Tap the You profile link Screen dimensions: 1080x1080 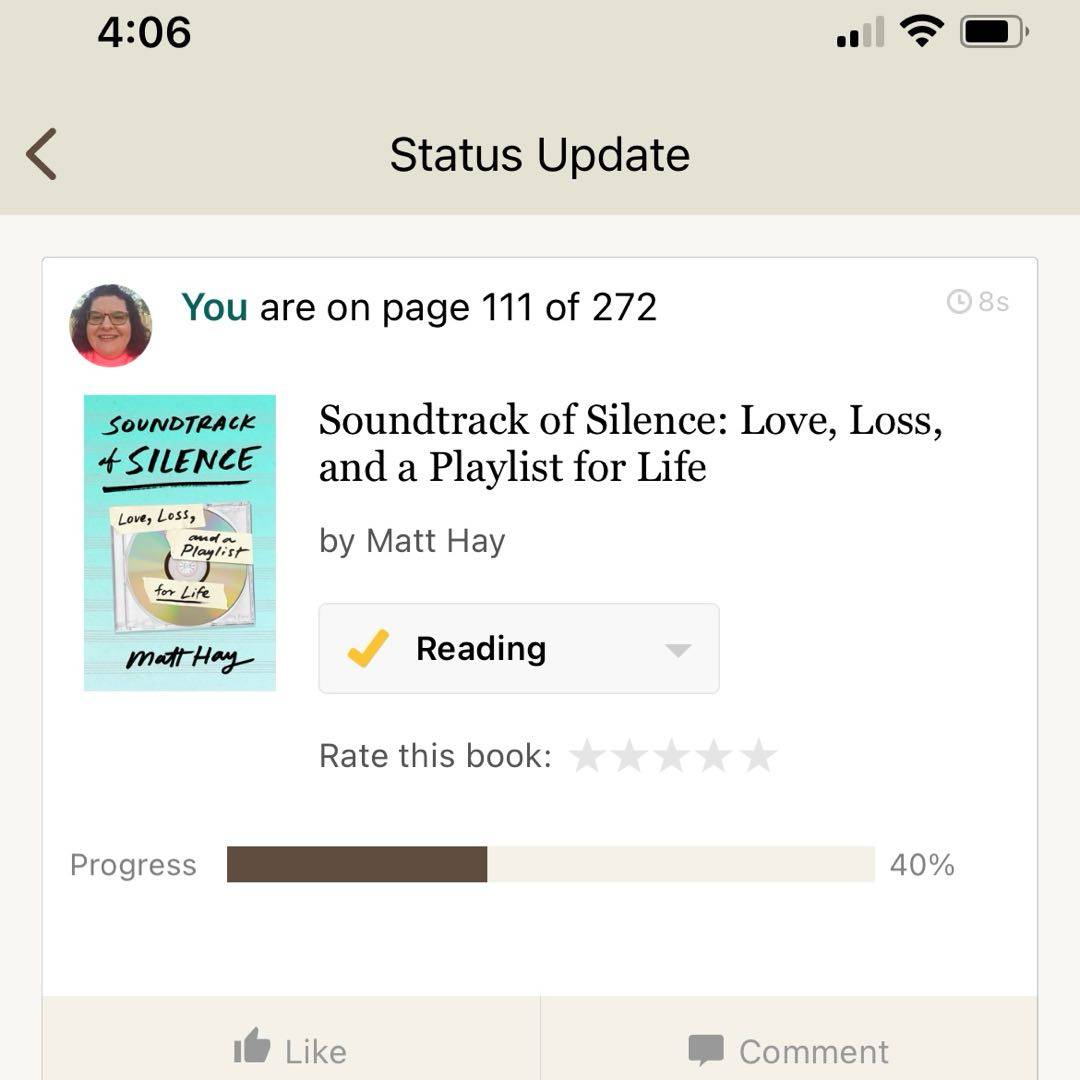pyautogui.click(x=214, y=307)
